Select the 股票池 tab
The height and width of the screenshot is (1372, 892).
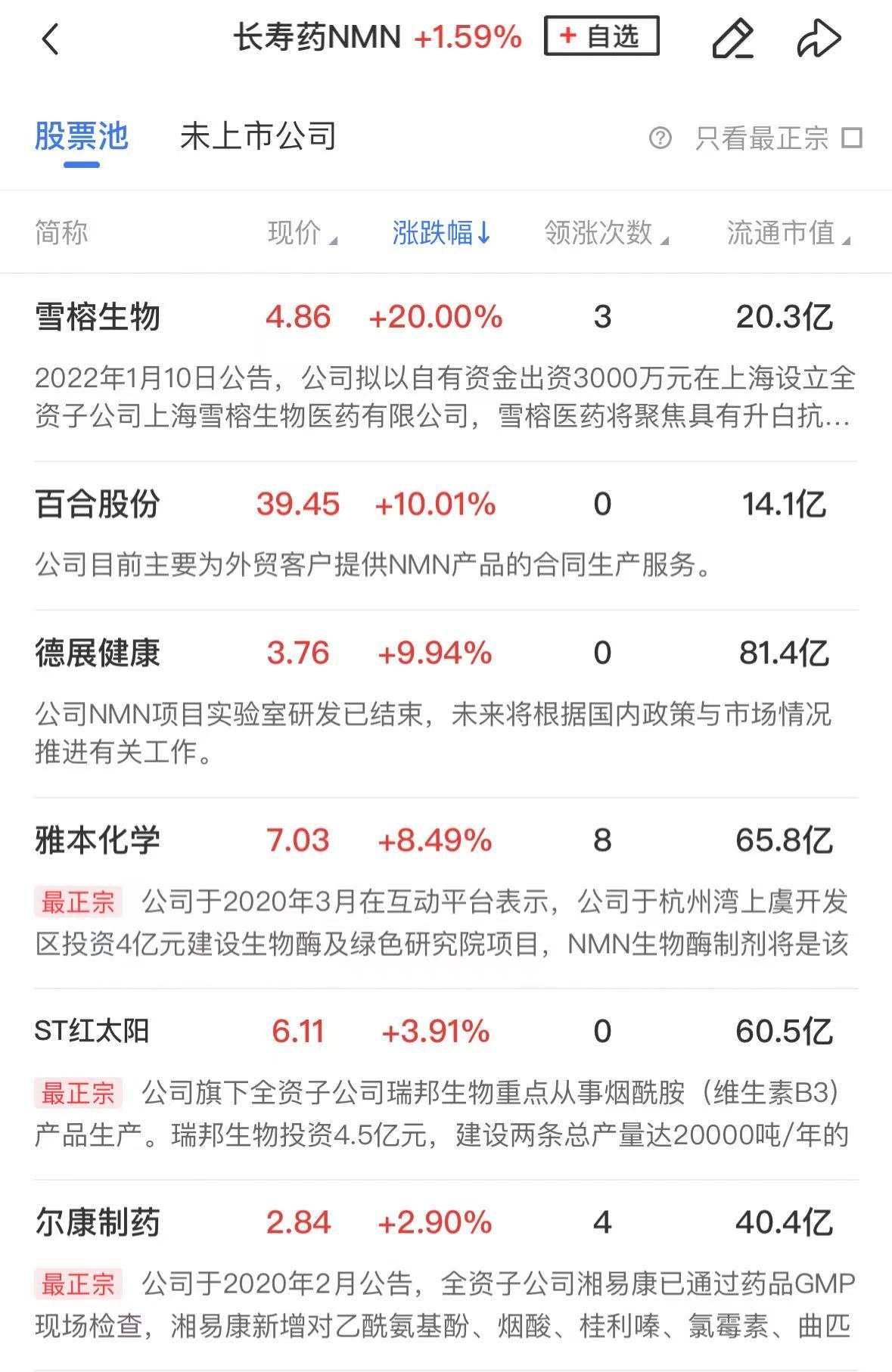coord(82,137)
